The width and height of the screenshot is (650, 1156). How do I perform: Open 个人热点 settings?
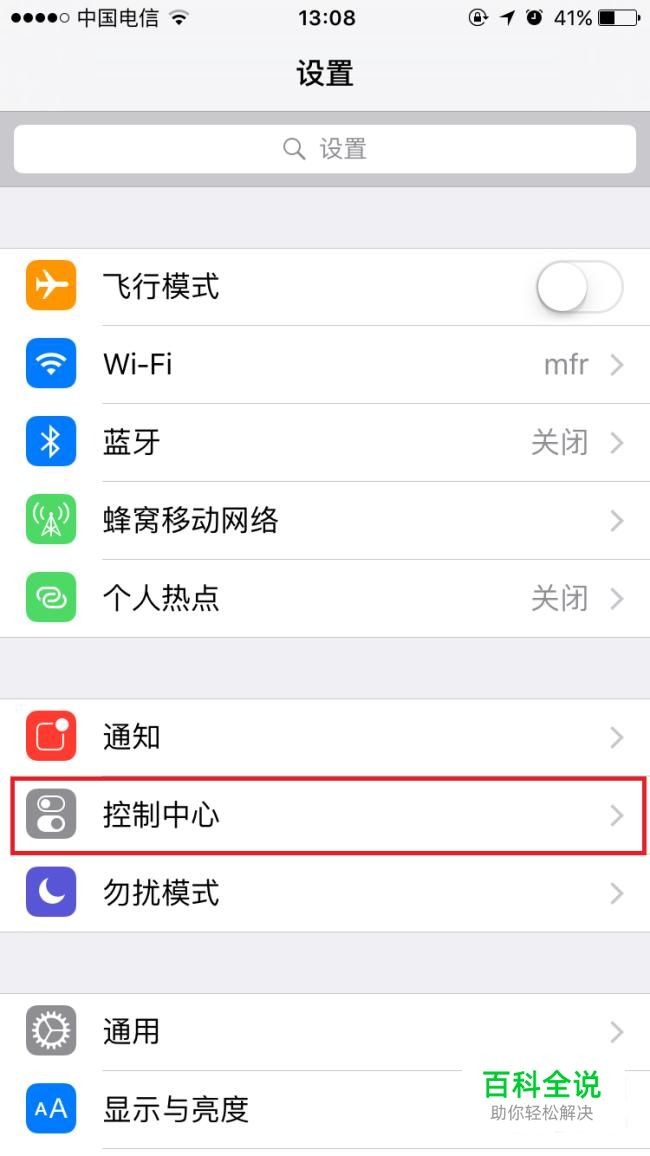[325, 599]
